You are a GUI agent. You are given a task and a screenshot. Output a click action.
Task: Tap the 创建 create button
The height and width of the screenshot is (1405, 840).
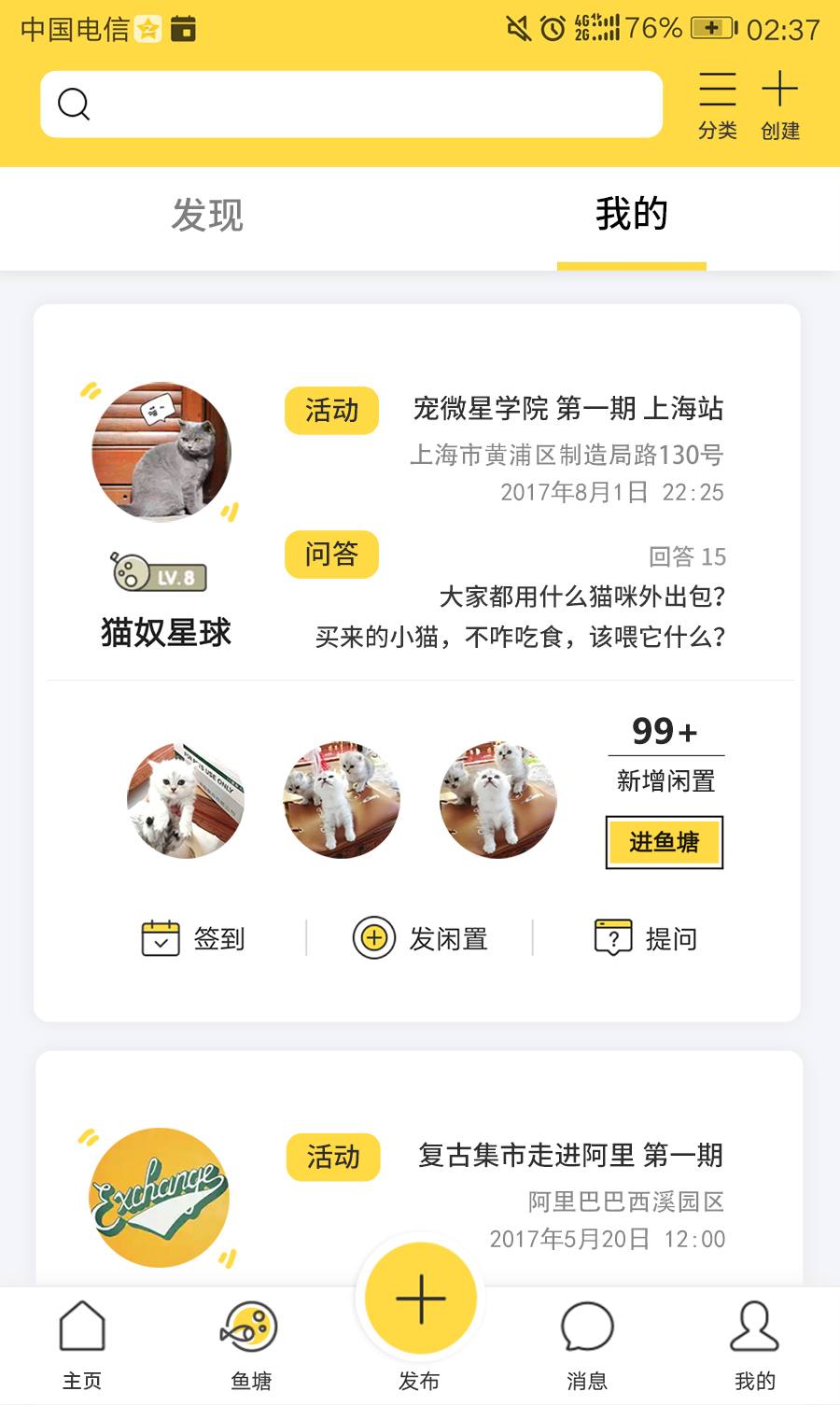(780, 105)
